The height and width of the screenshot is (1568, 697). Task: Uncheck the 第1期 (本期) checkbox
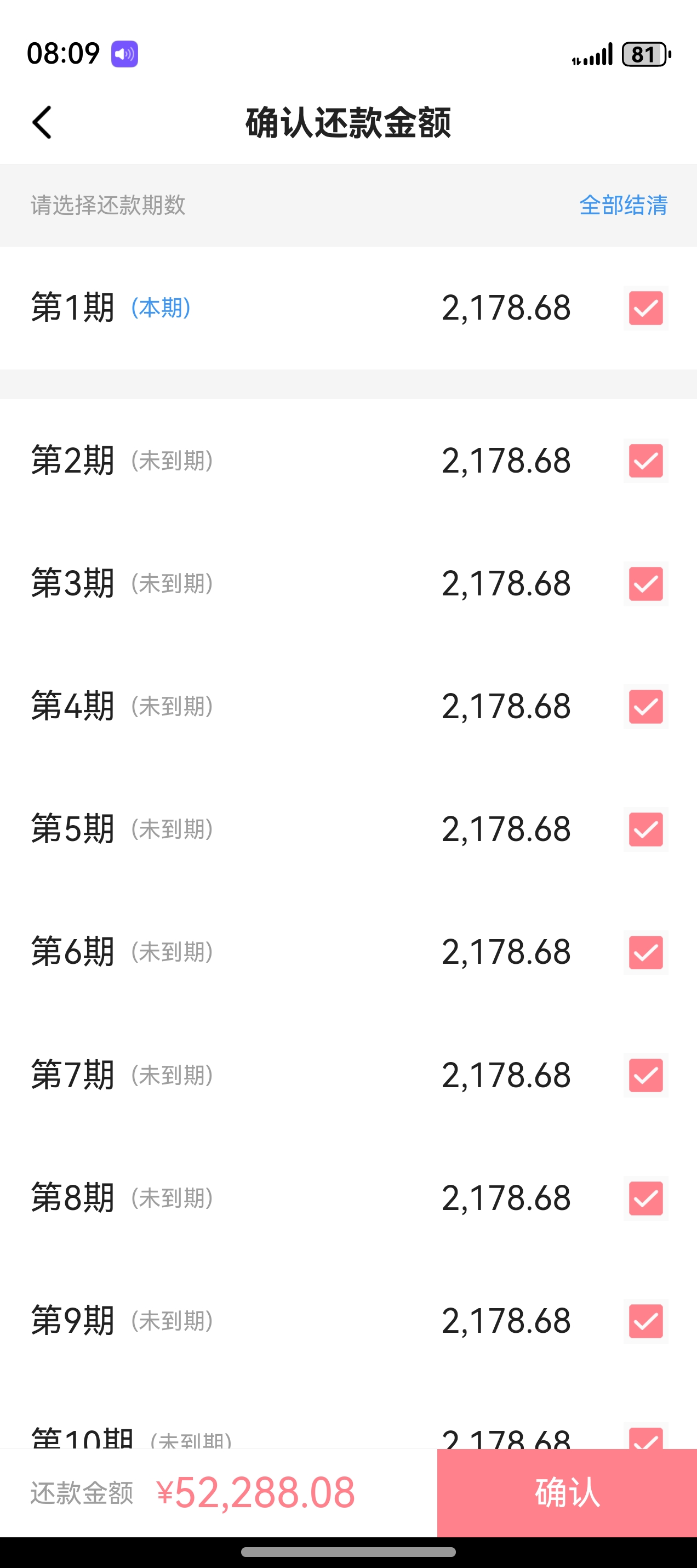click(x=645, y=308)
